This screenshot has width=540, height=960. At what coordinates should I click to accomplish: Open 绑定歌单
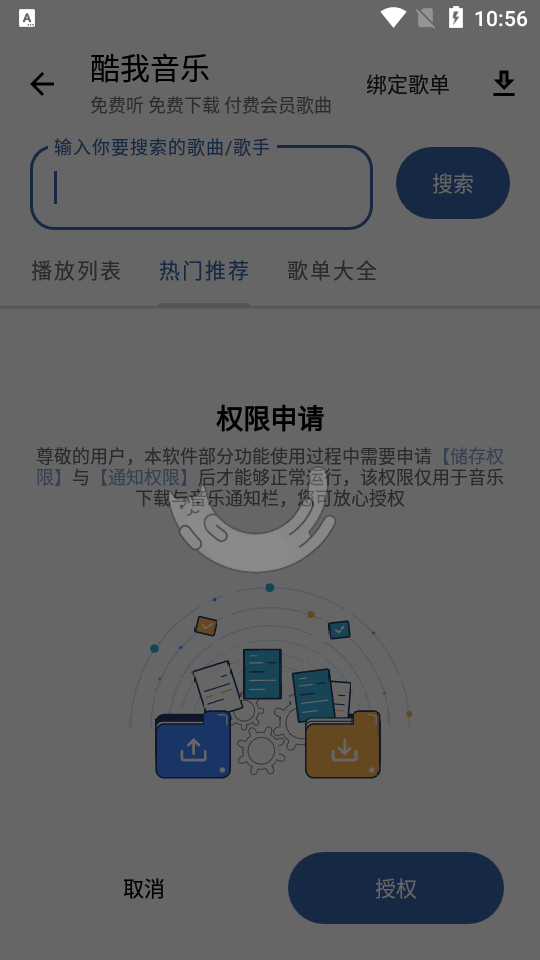click(408, 84)
